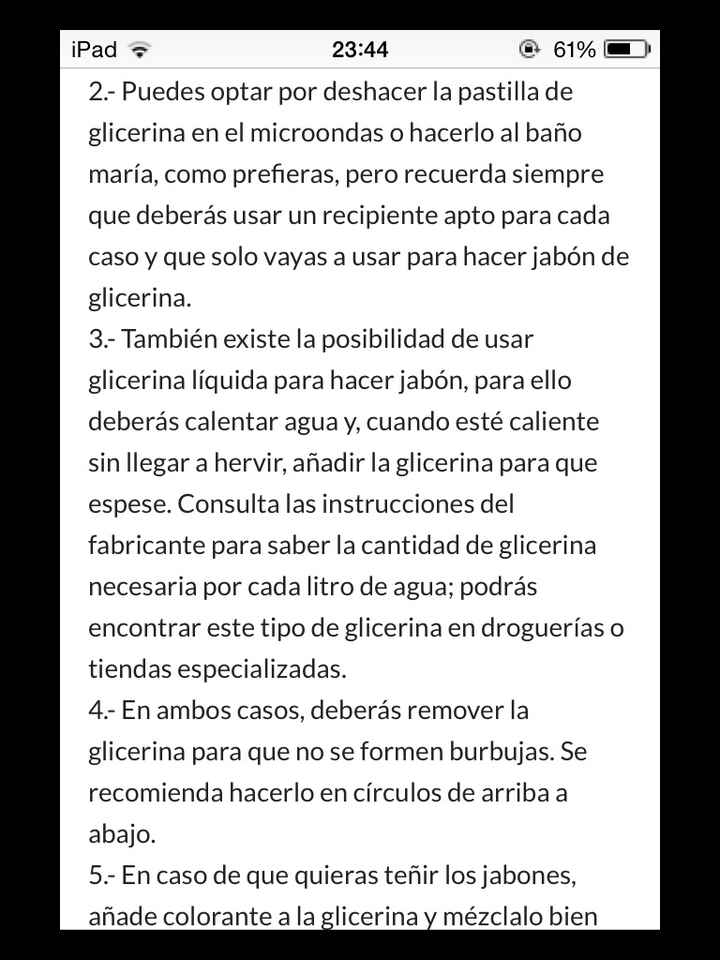Viewport: 720px width, 960px height.
Task: Tap the black bar at the screen bottom
Action: [x=360, y=945]
